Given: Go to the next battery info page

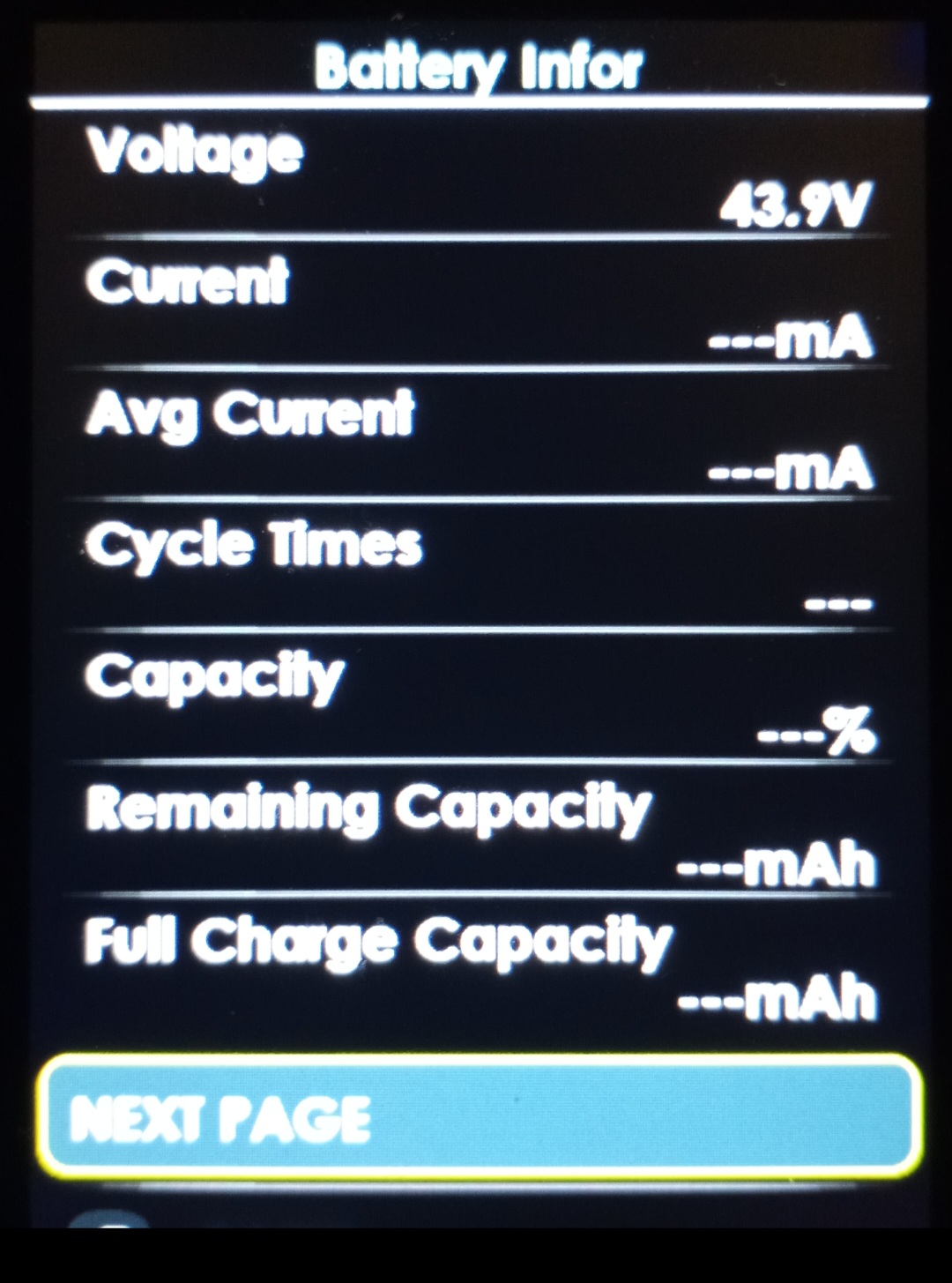Looking at the screenshot, I should [479, 1117].
